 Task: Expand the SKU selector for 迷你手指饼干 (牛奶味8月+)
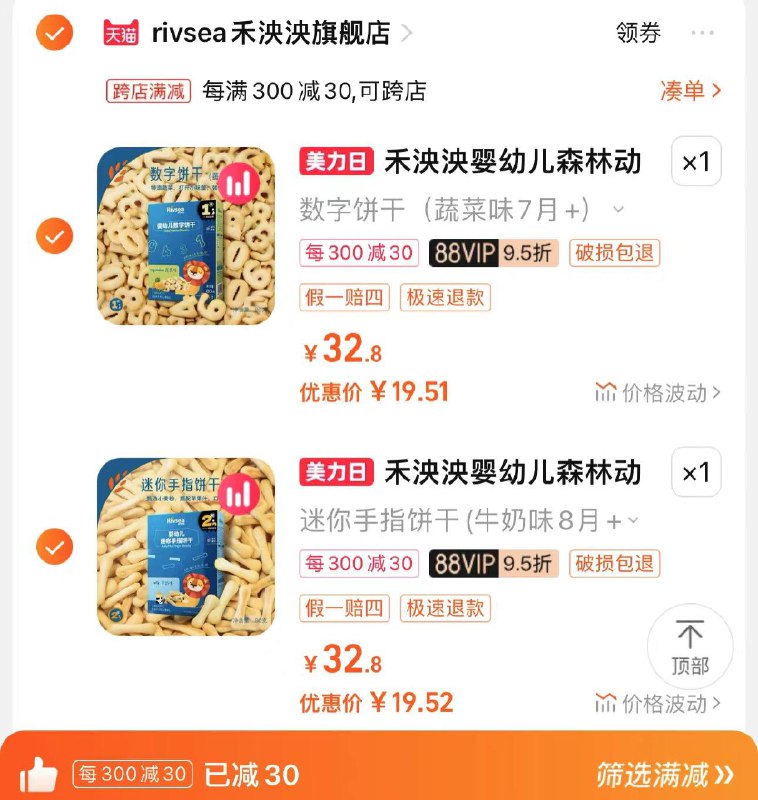(633, 518)
